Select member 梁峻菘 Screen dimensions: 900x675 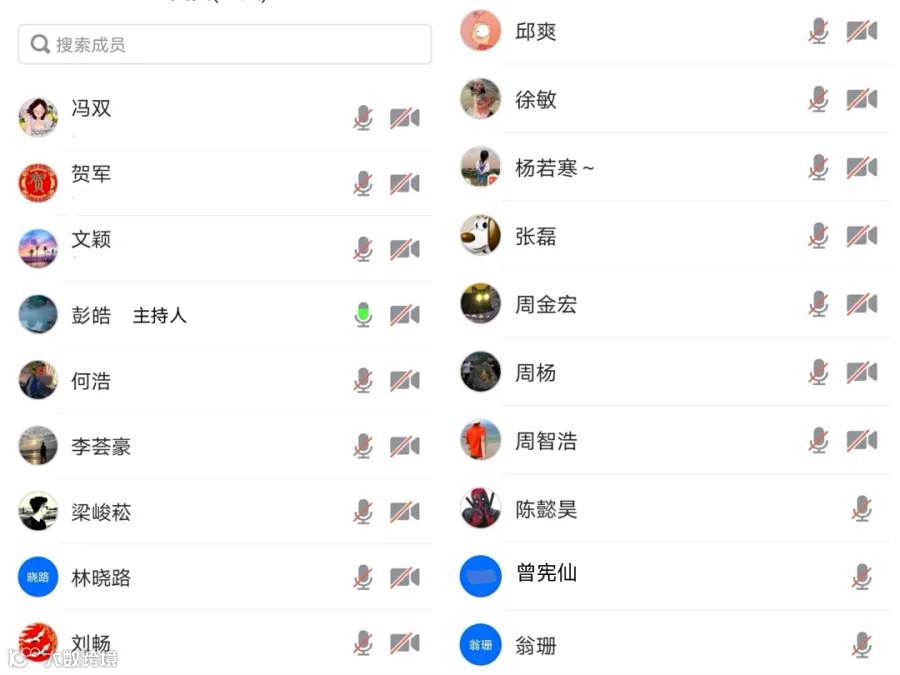point(224,511)
